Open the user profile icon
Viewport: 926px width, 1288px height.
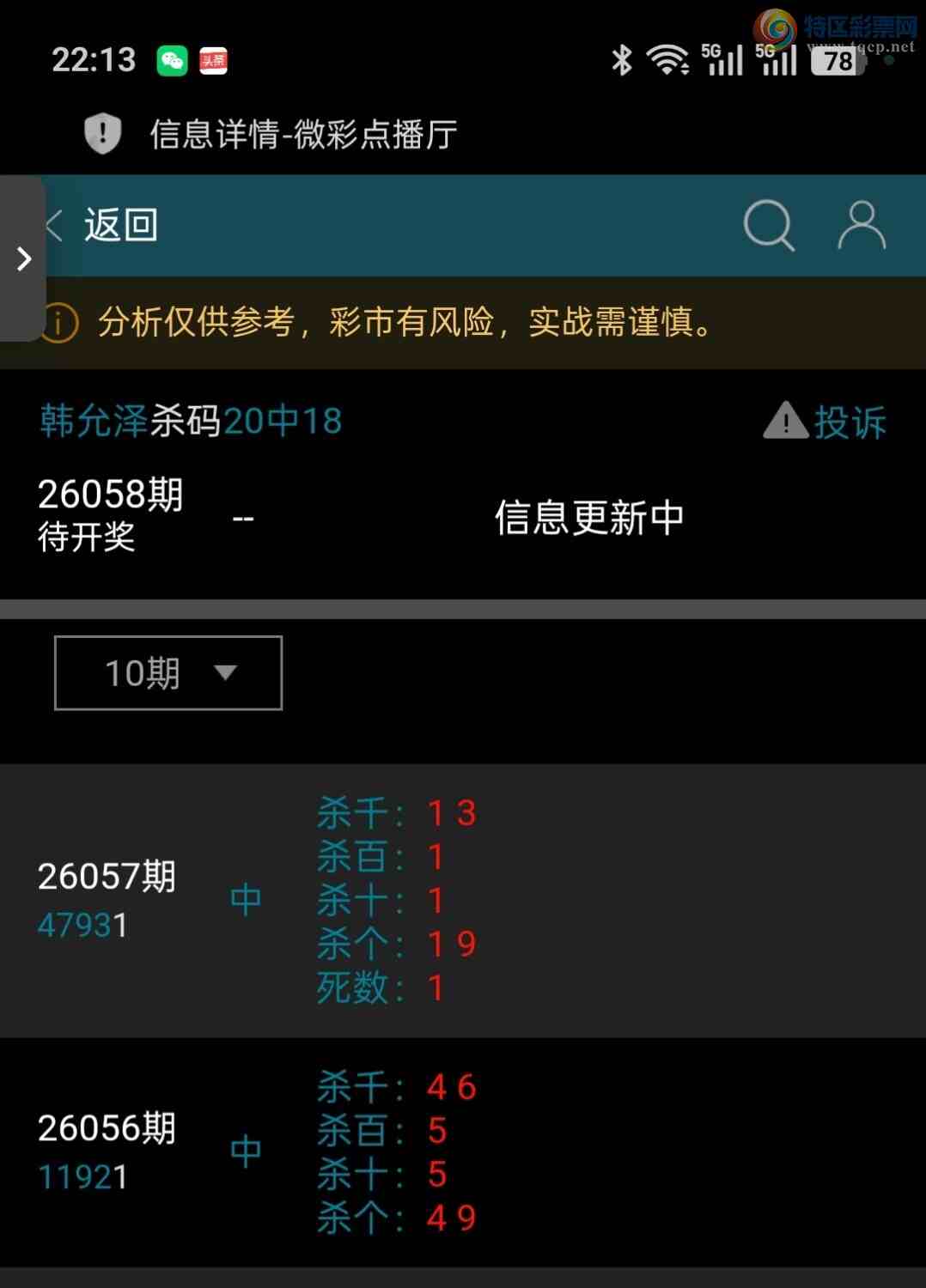tap(862, 225)
